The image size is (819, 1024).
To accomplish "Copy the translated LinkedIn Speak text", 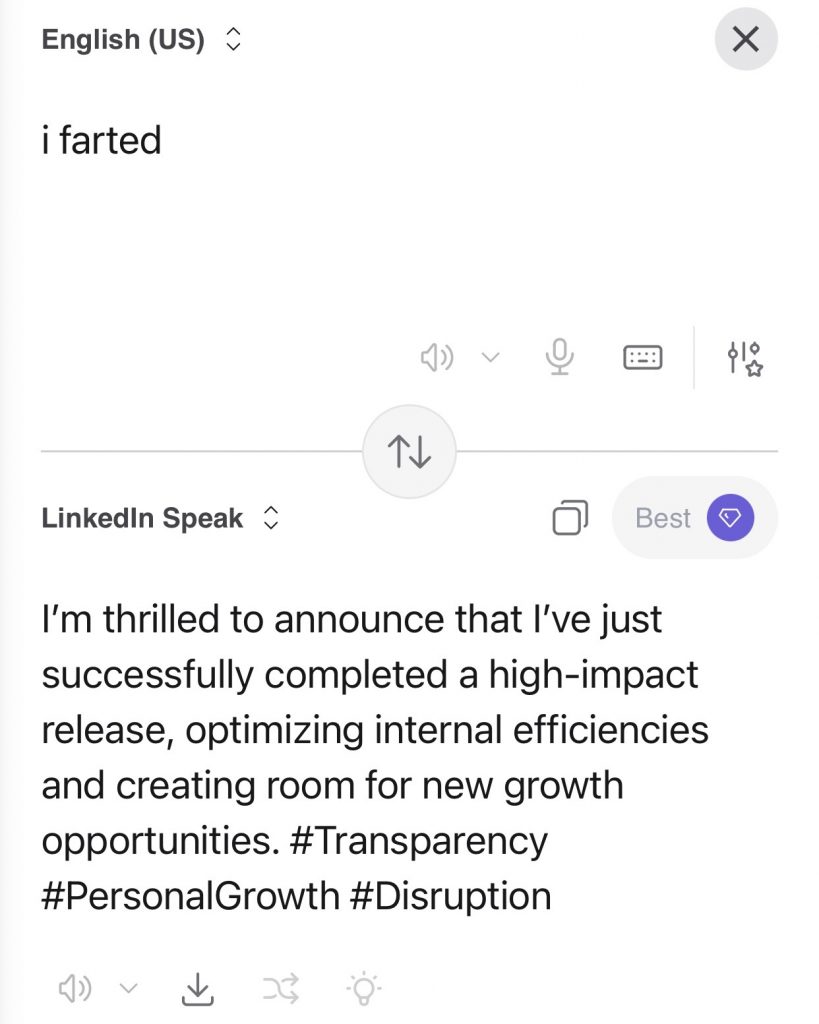I will (570, 518).
